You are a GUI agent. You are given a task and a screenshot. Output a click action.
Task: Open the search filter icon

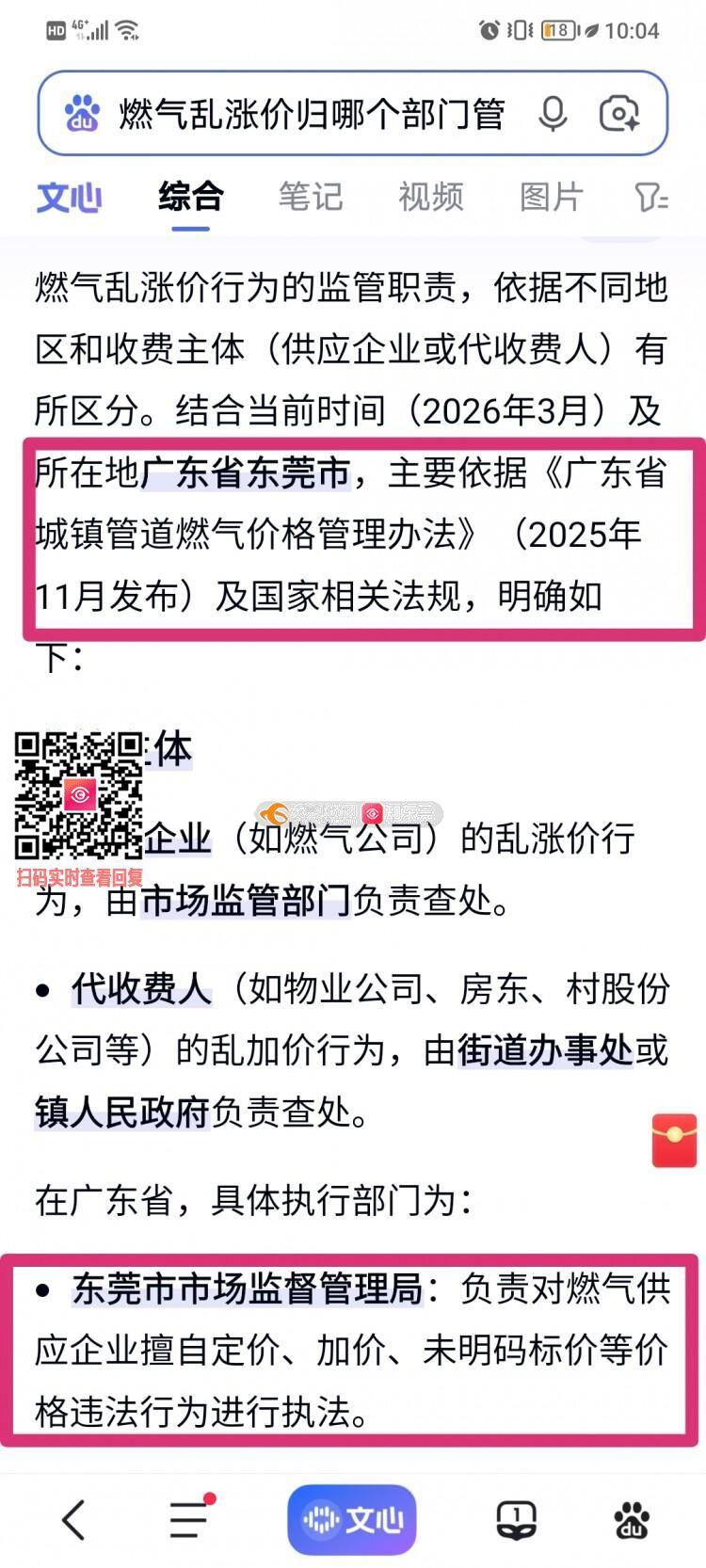[650, 198]
